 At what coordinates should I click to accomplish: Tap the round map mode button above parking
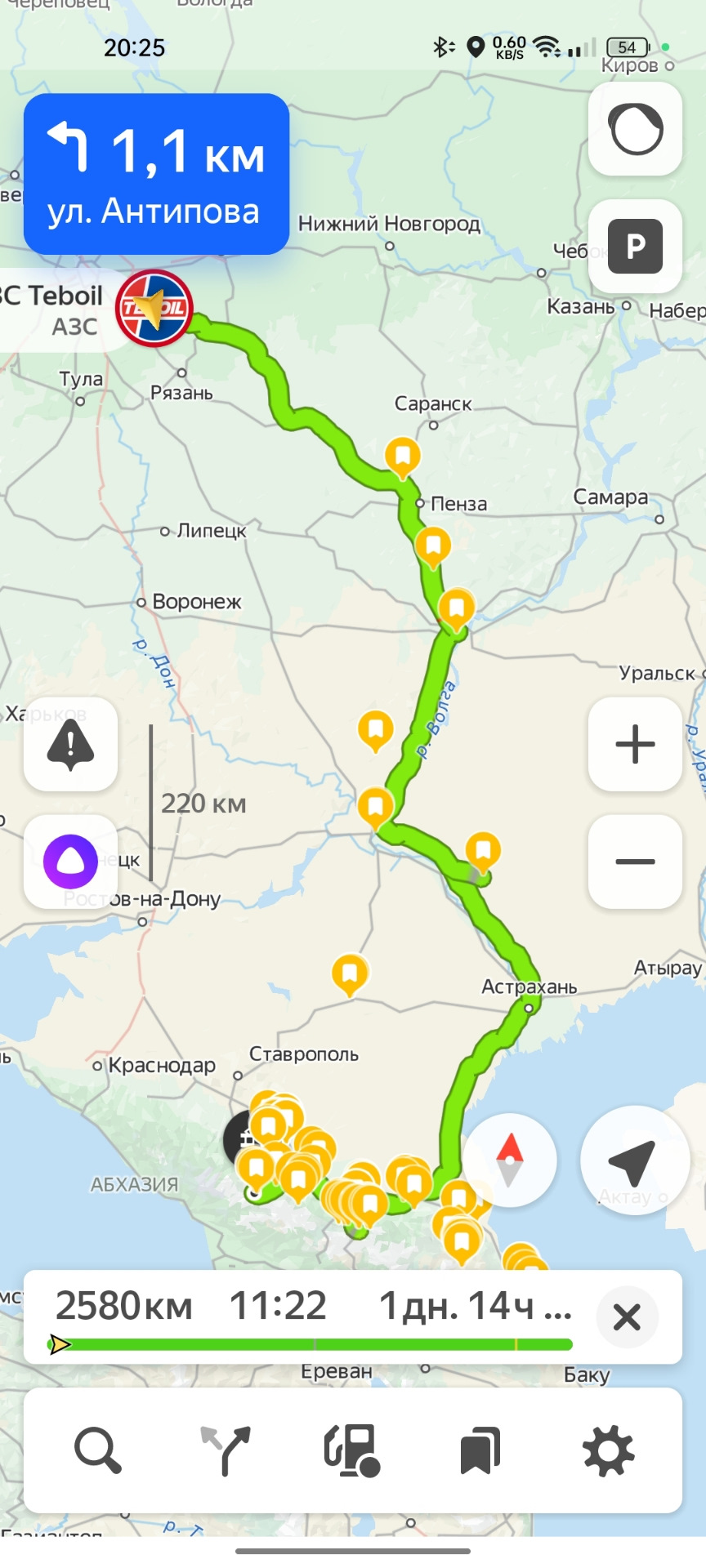coord(635,128)
